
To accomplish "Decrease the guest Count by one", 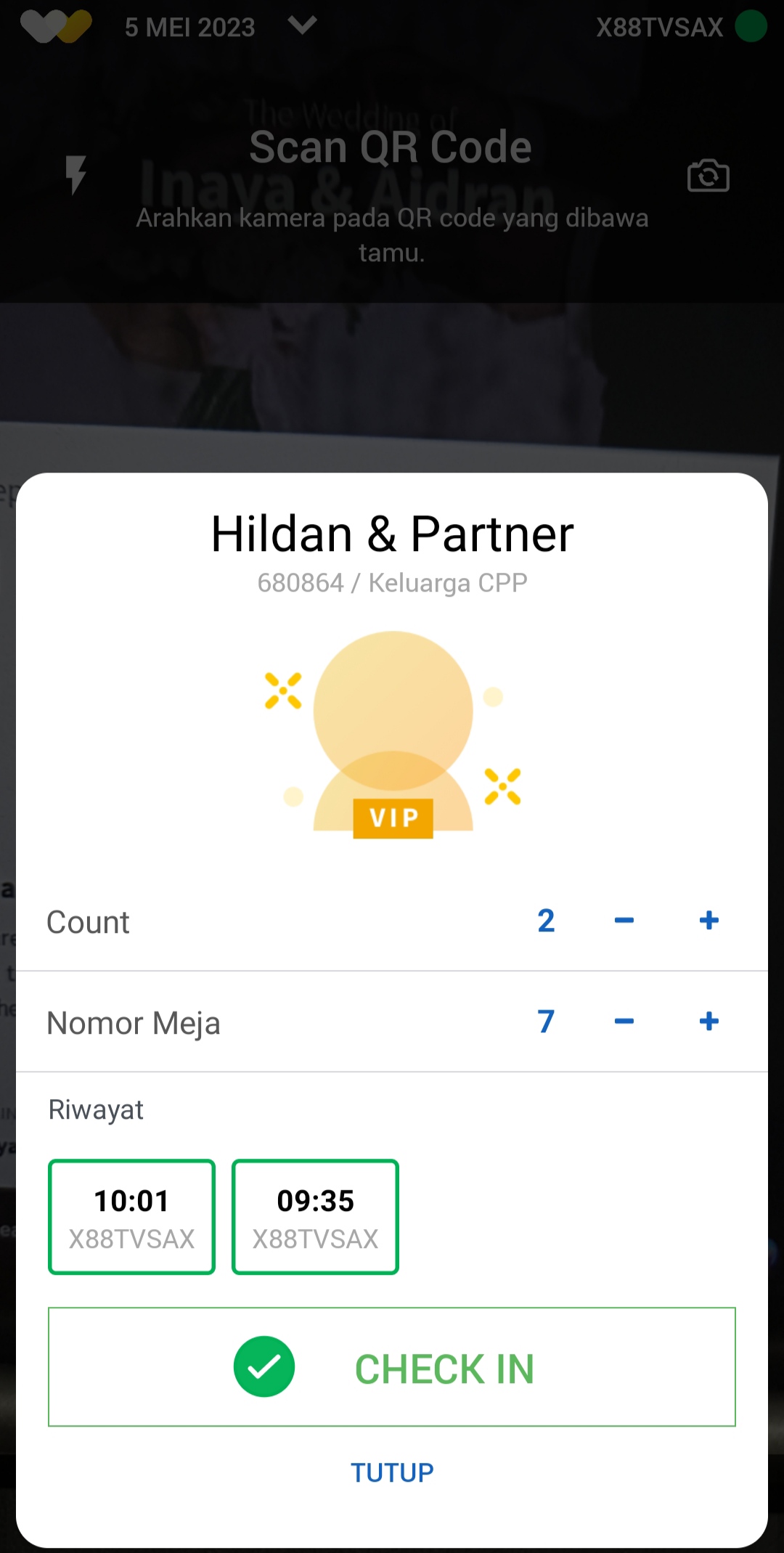I will 624,921.
